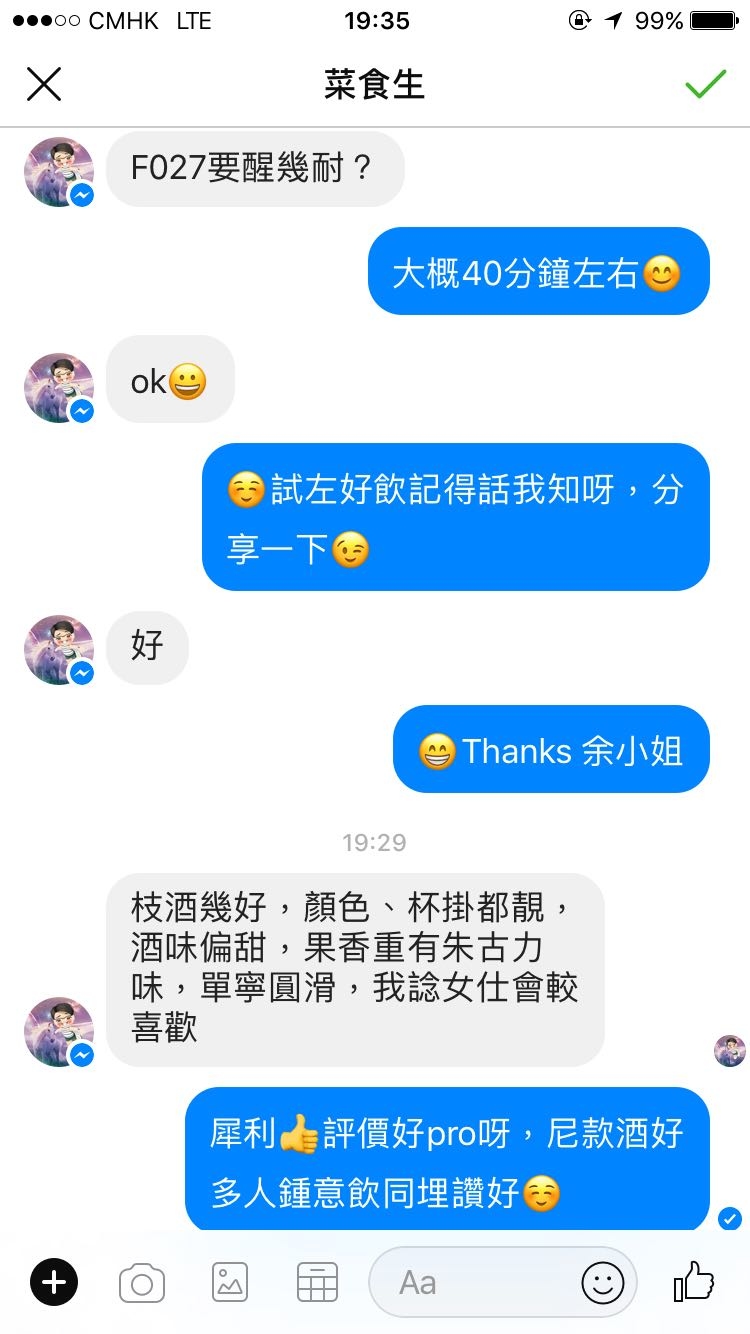This screenshot has height=1334, width=750.
Task: Open the emoji picker in message field
Action: coord(602,1283)
